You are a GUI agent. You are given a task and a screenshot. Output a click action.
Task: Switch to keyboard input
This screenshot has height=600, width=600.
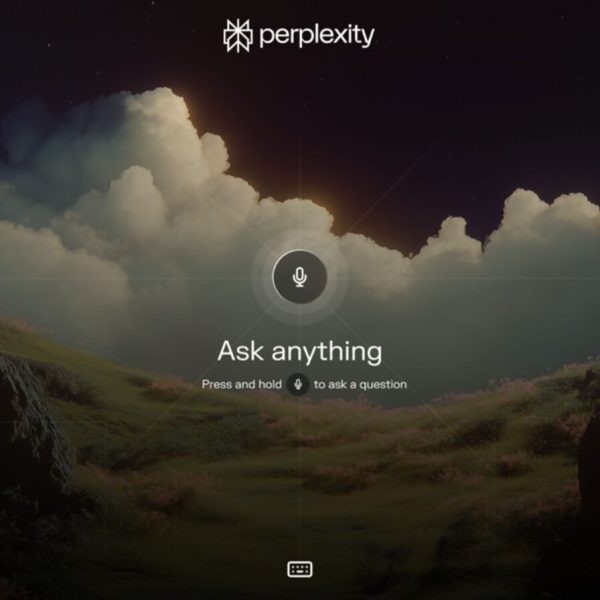tap(299, 568)
